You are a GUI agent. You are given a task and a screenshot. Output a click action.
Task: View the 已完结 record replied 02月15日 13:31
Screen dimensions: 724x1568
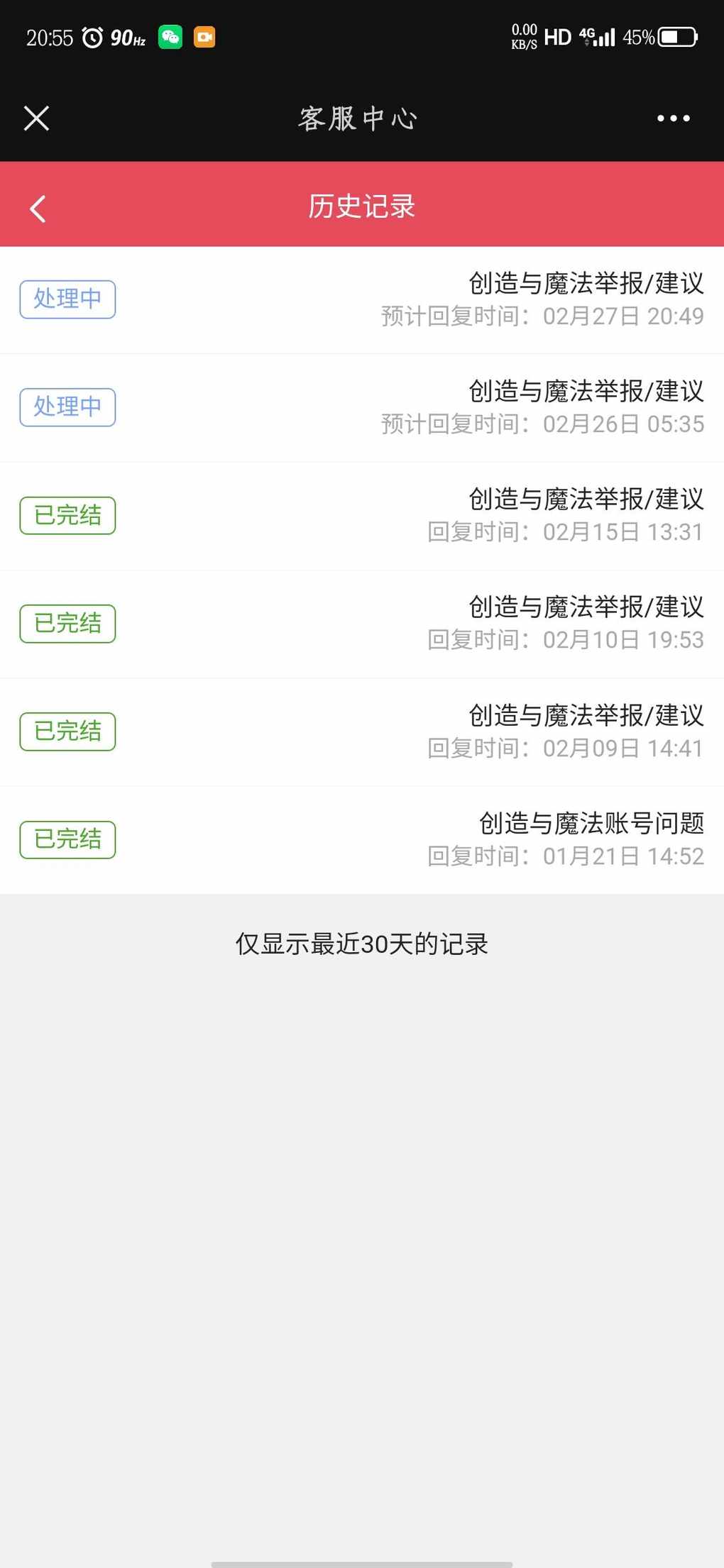coord(362,517)
